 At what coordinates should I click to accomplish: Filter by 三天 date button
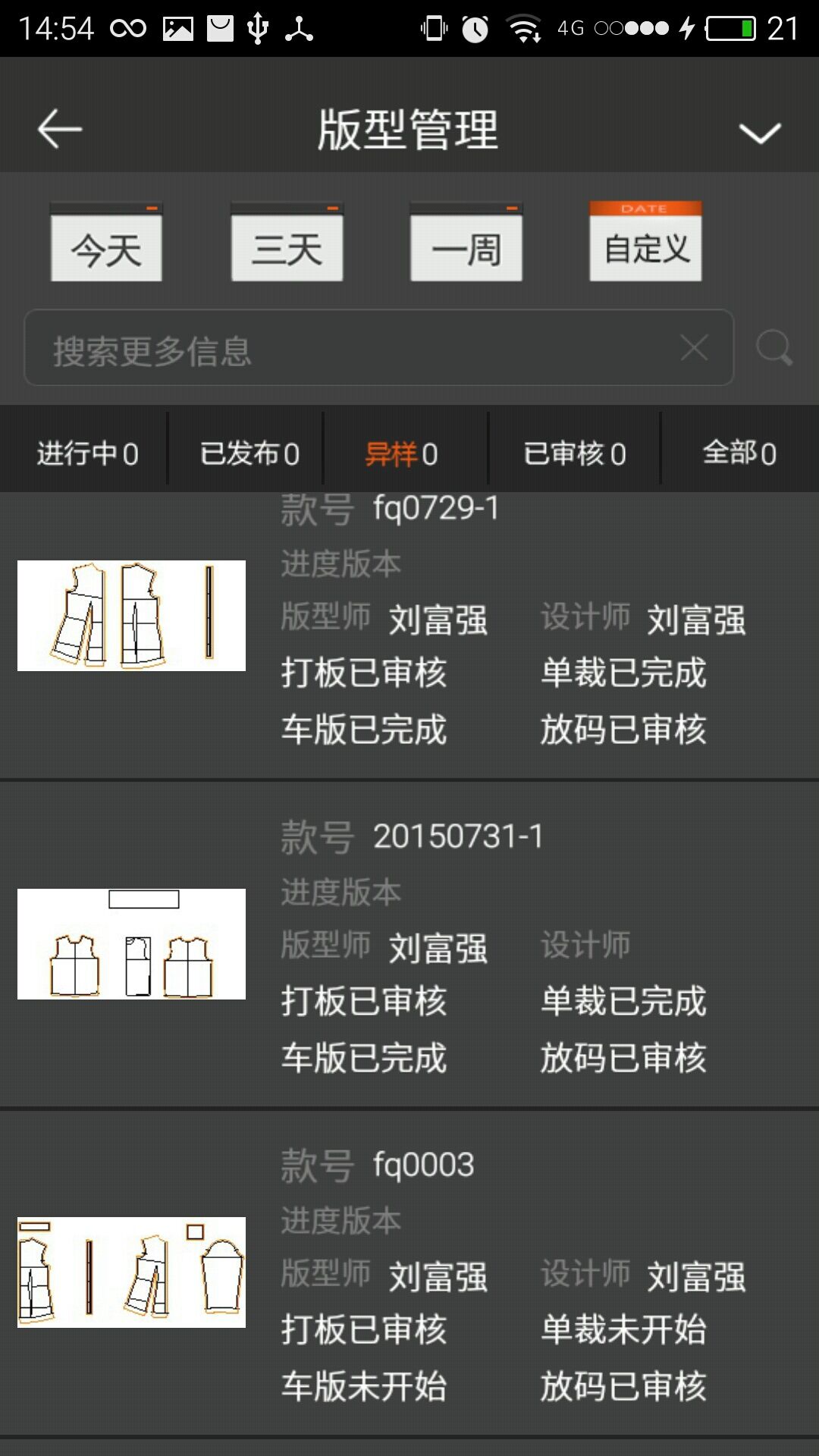[287, 243]
